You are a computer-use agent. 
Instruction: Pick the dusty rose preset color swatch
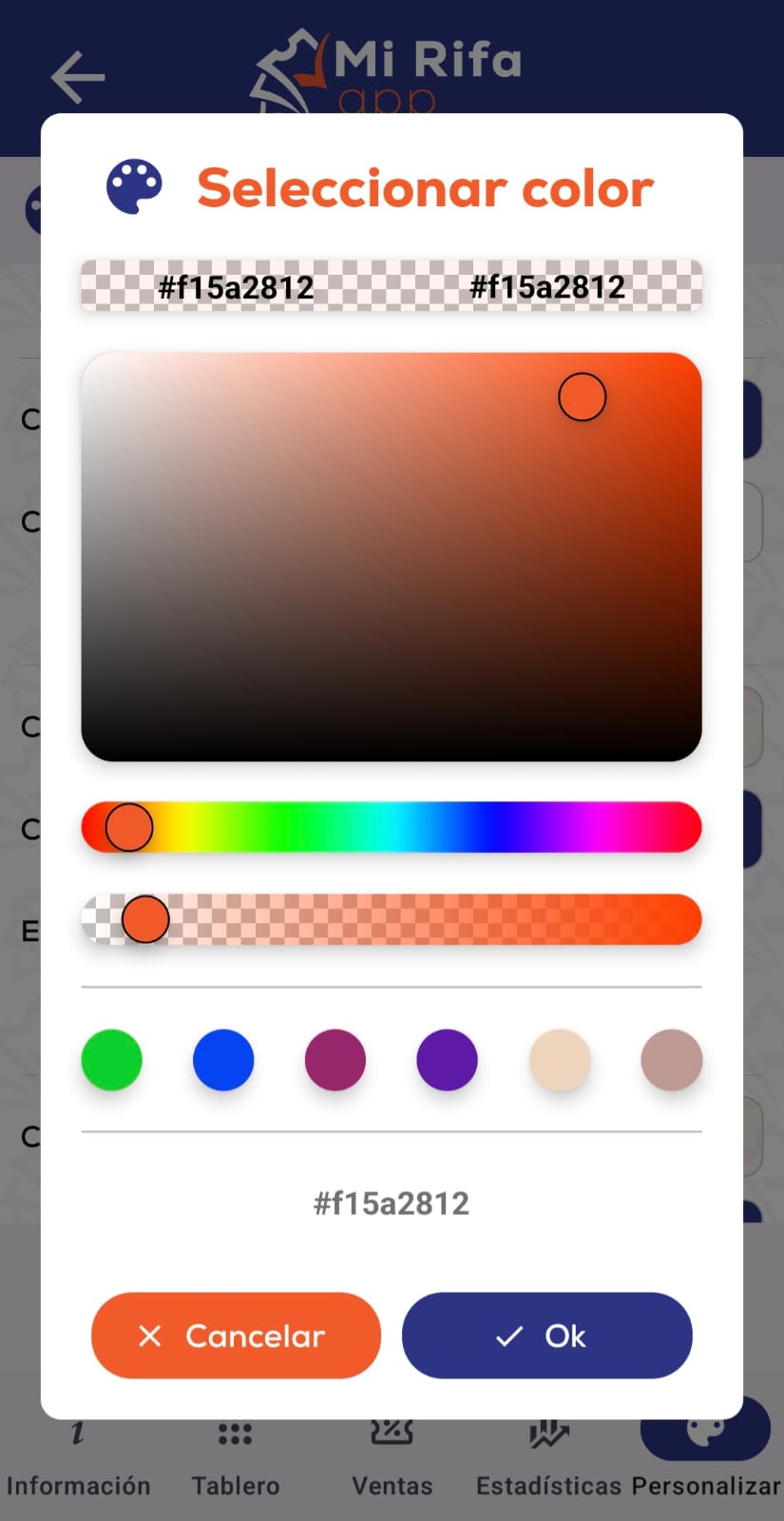click(672, 1060)
